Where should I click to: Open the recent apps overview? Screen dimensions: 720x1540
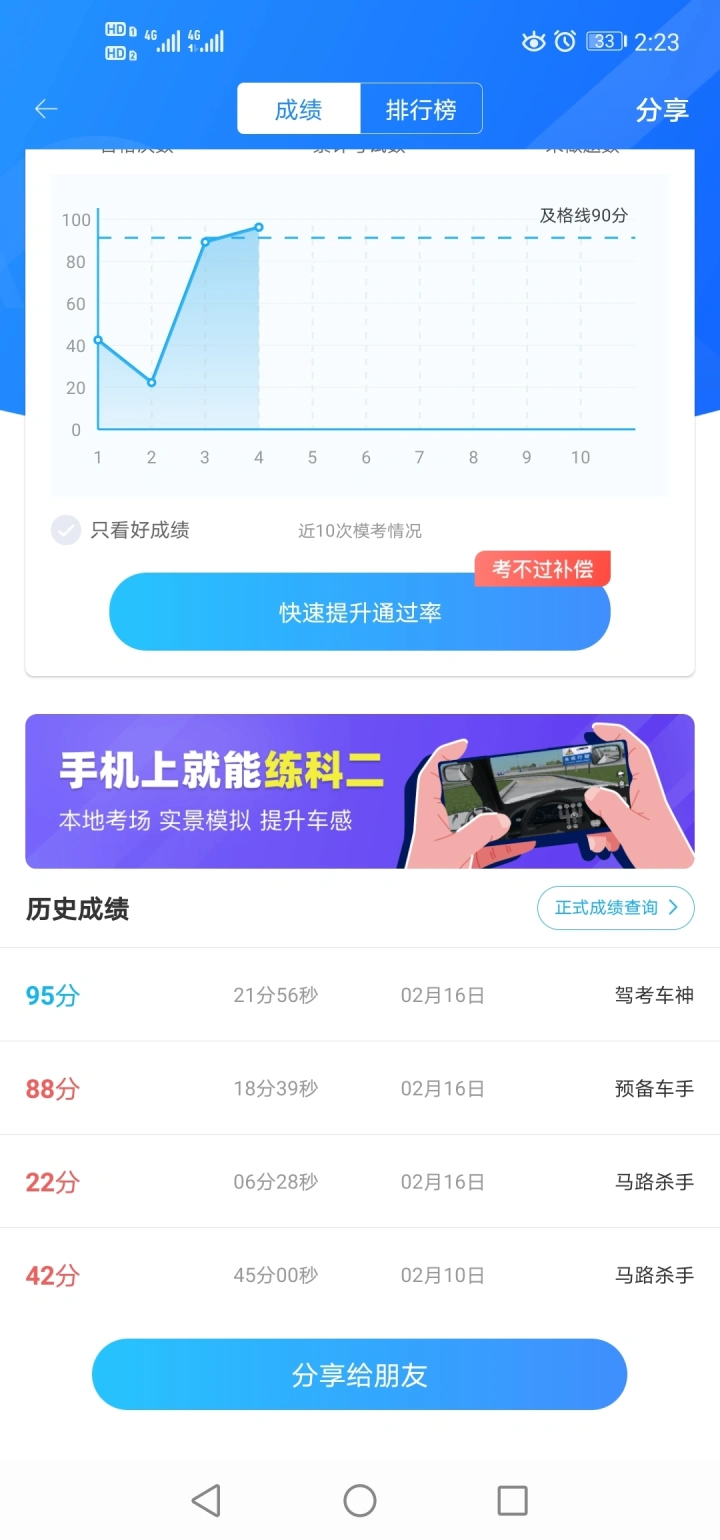click(512, 1500)
